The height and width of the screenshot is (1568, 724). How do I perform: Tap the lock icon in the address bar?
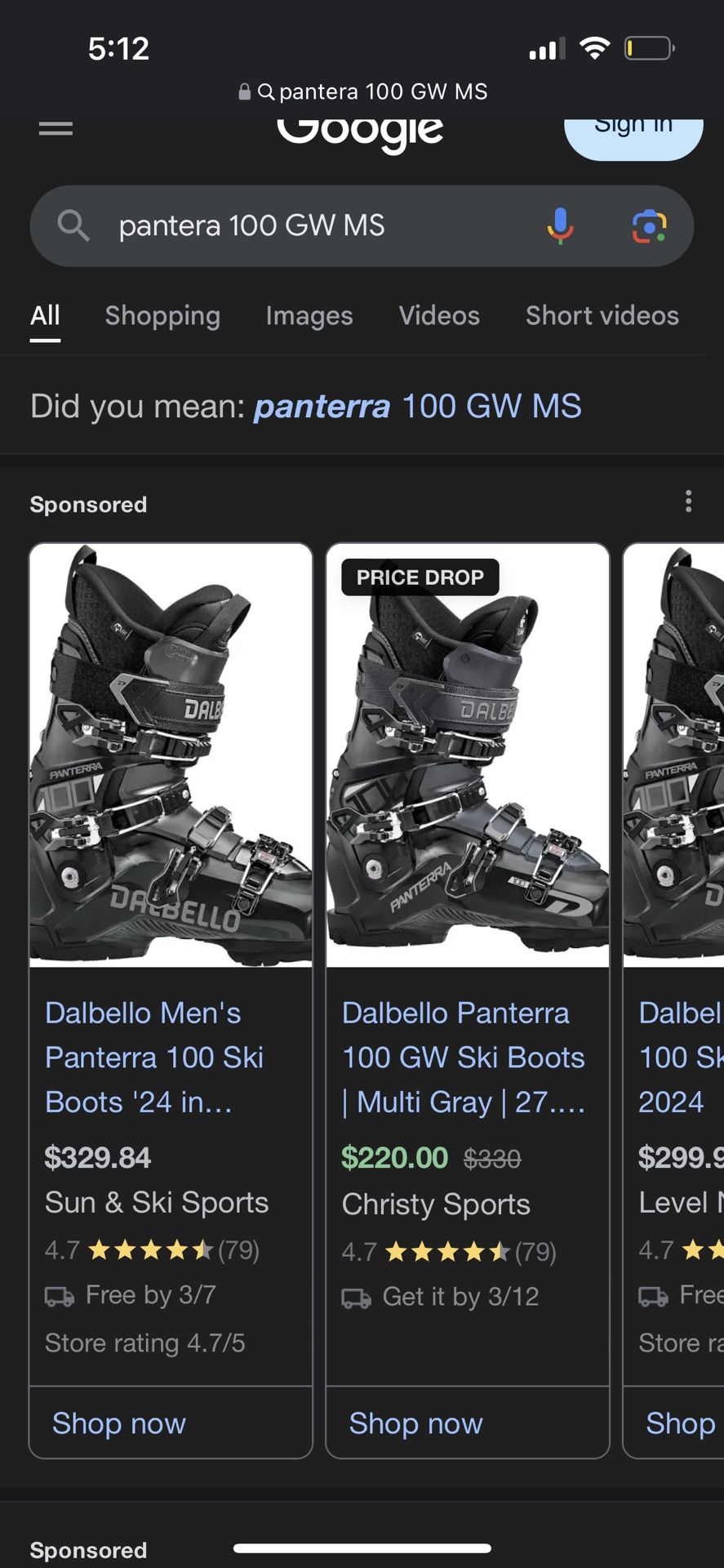pyautogui.click(x=243, y=91)
